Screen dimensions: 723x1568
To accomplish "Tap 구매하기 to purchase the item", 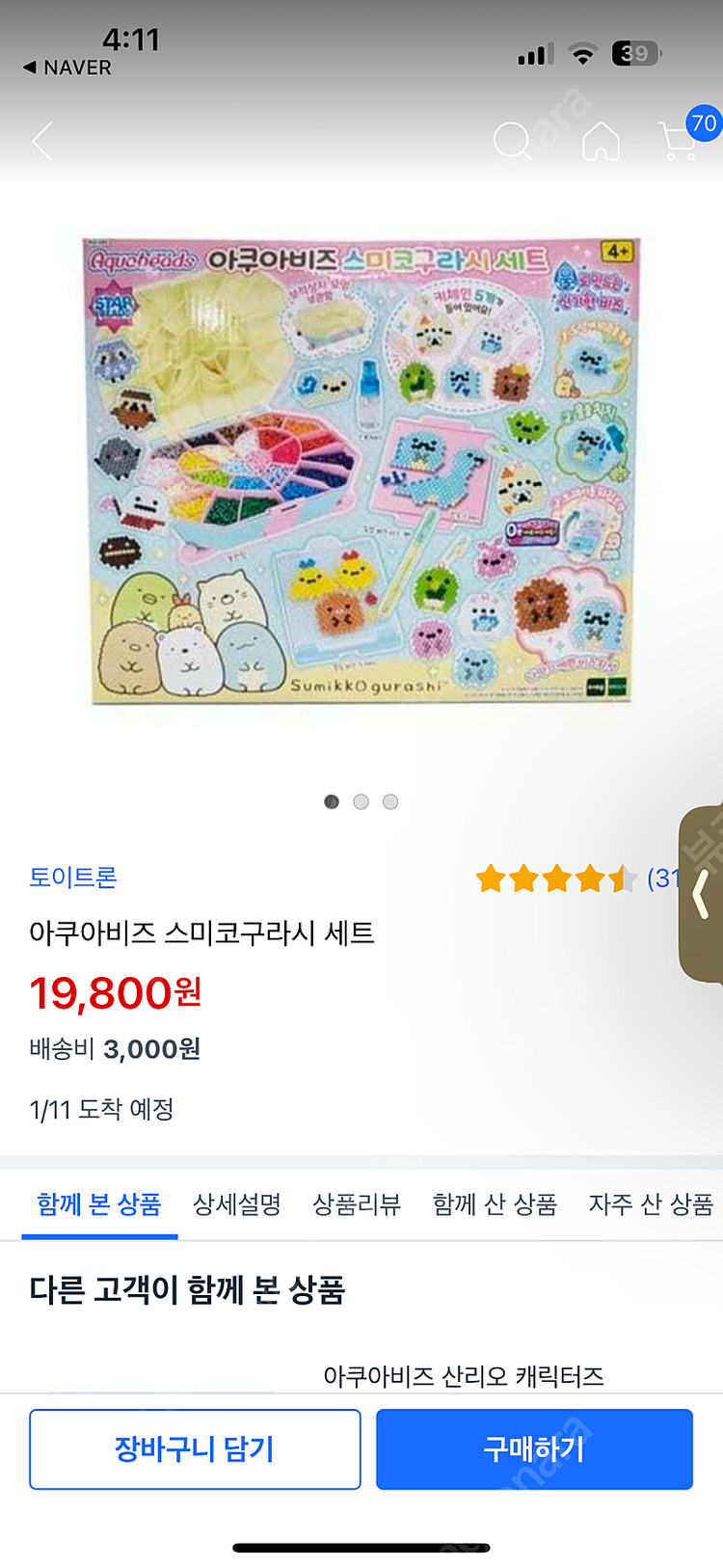I will [x=533, y=1449].
